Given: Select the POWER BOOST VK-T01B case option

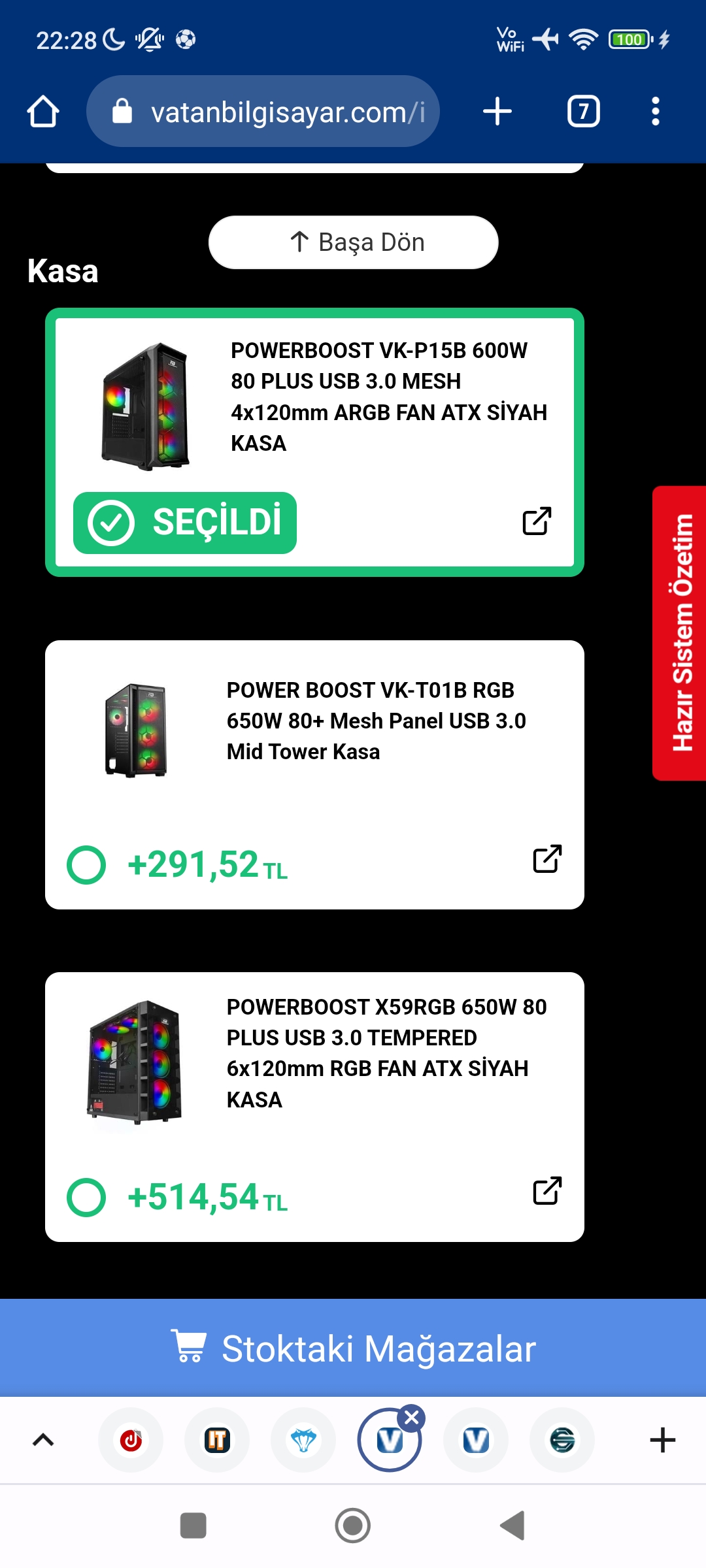Looking at the screenshot, I should click(86, 865).
